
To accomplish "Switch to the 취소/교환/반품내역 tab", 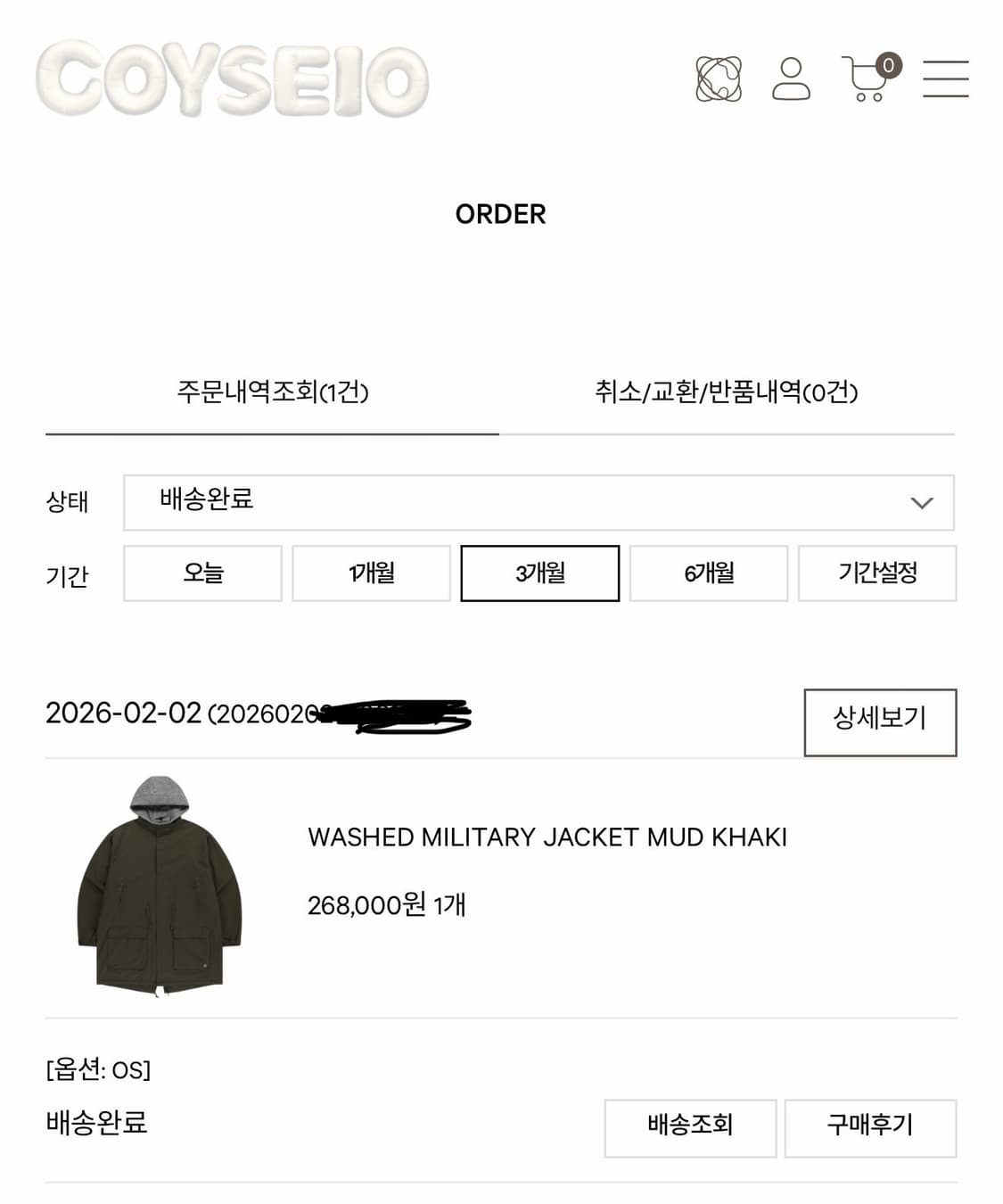I will 726,390.
